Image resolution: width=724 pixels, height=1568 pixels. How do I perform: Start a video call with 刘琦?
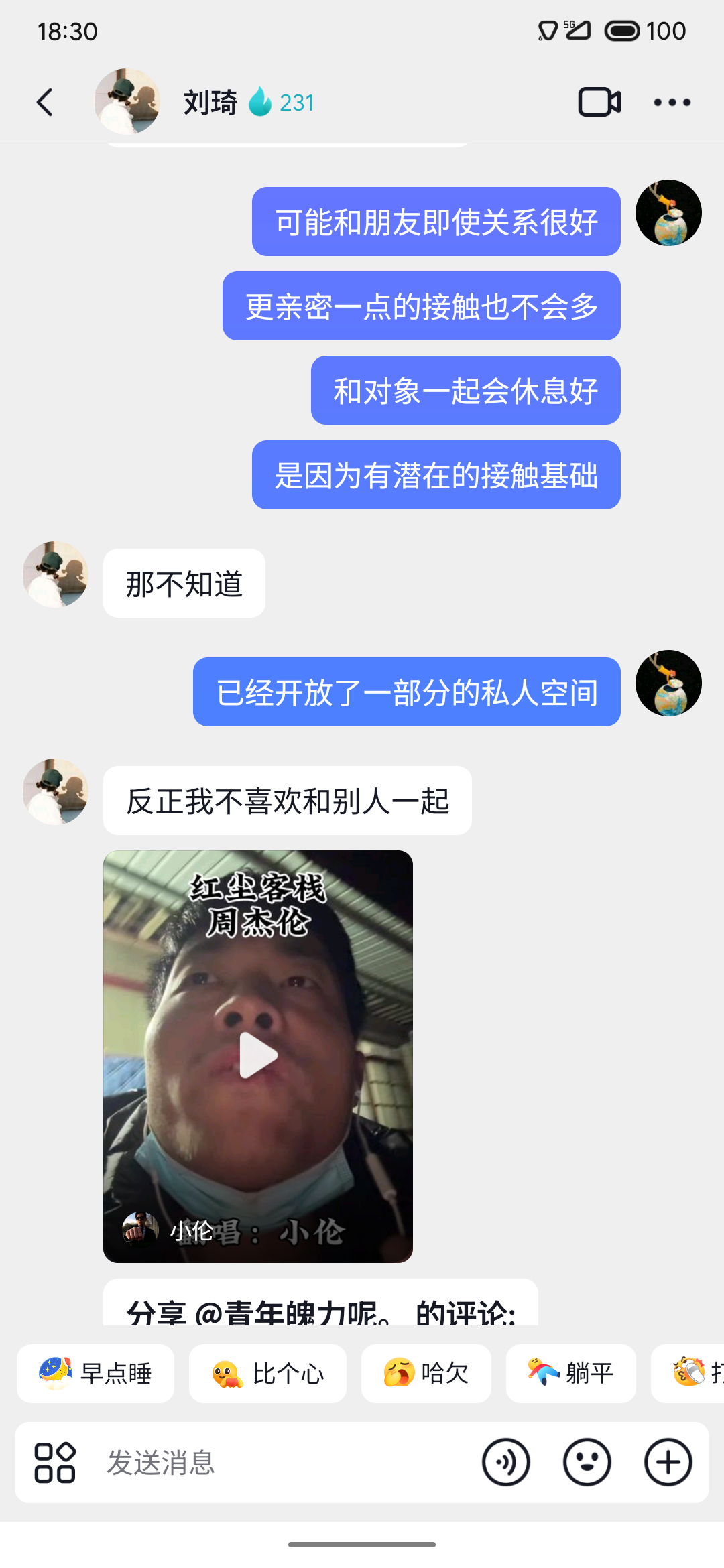tap(599, 103)
